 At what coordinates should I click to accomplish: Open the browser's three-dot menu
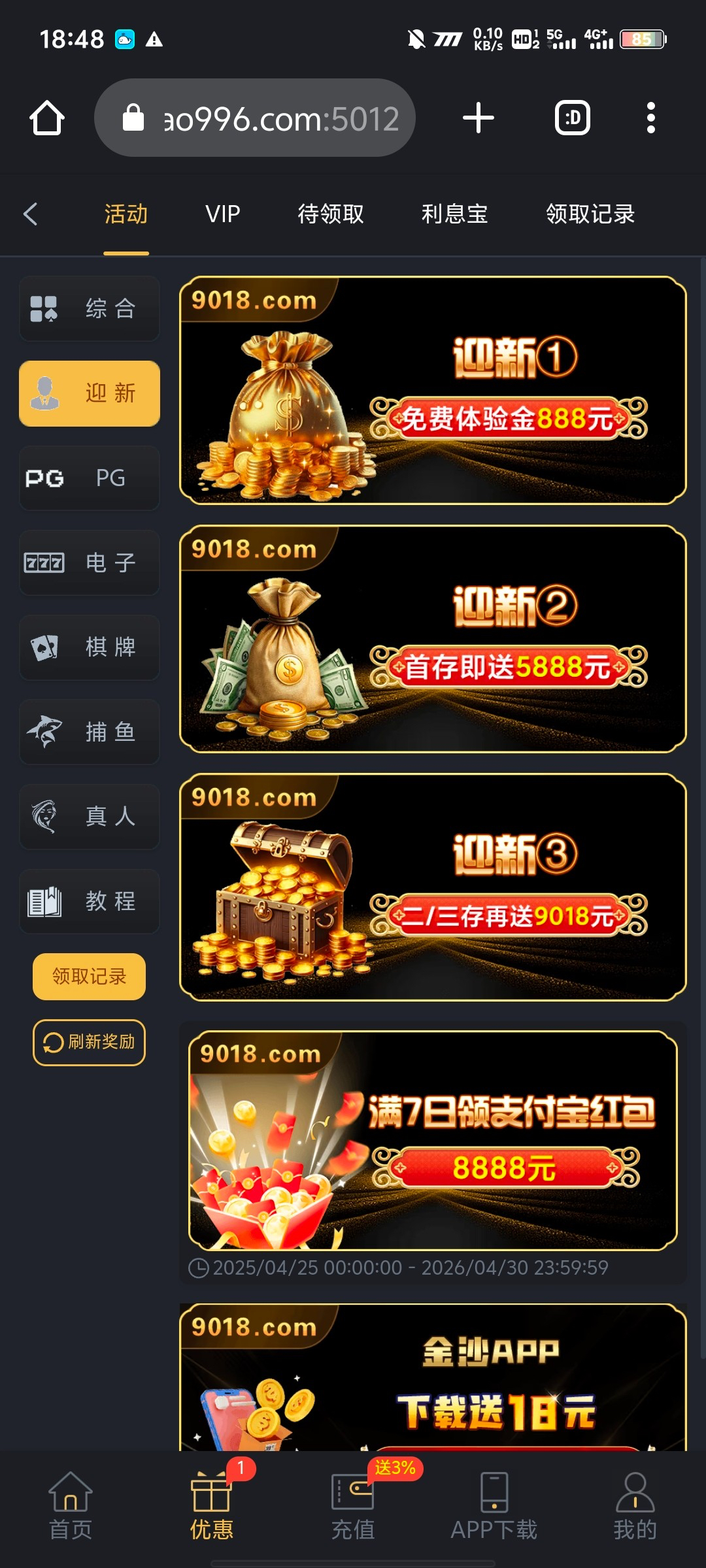[650, 118]
